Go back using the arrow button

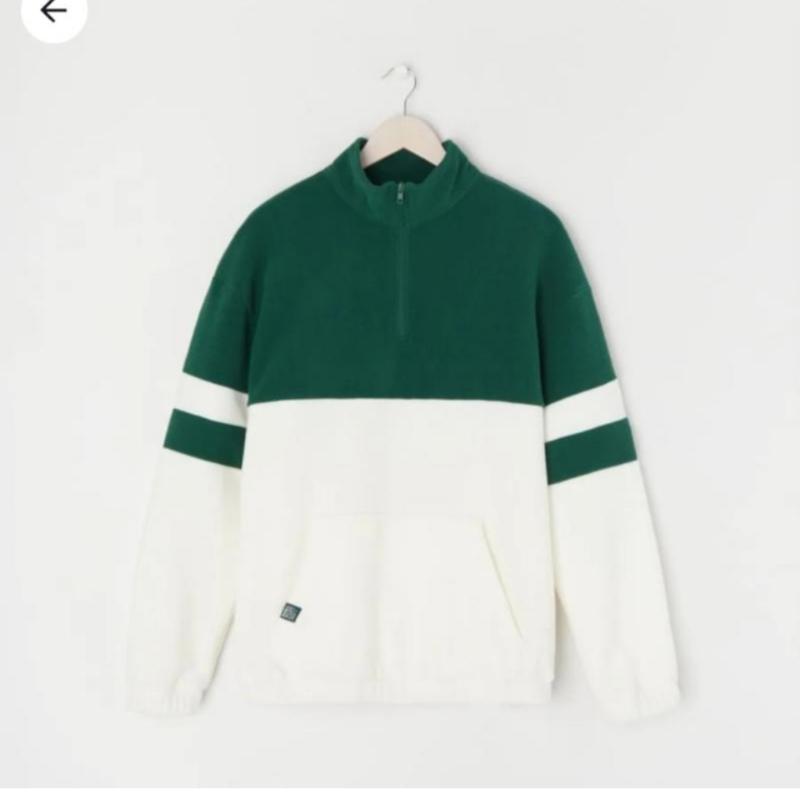coord(52,12)
